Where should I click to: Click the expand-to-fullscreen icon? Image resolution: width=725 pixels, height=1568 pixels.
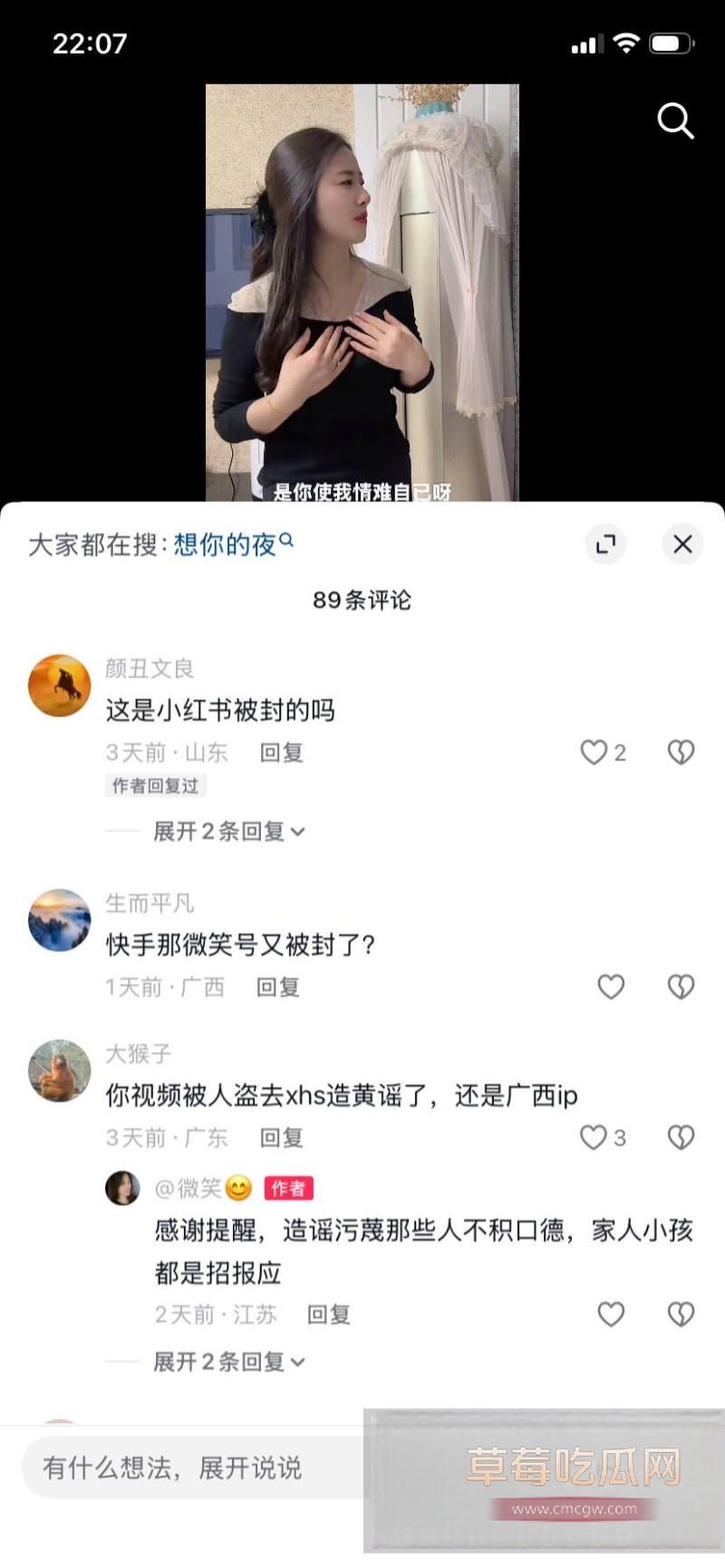(x=605, y=544)
